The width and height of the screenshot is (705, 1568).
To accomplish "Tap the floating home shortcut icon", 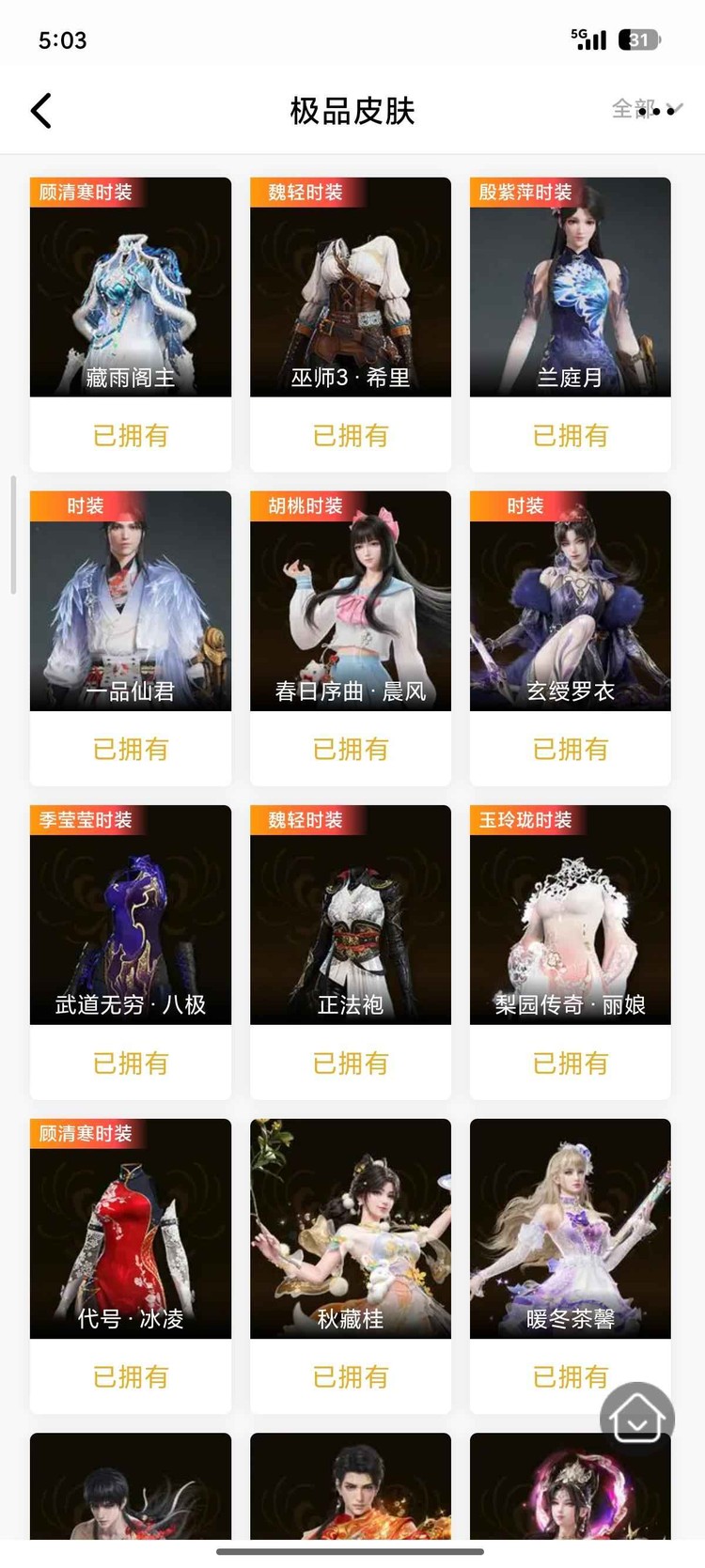I will [x=637, y=1419].
